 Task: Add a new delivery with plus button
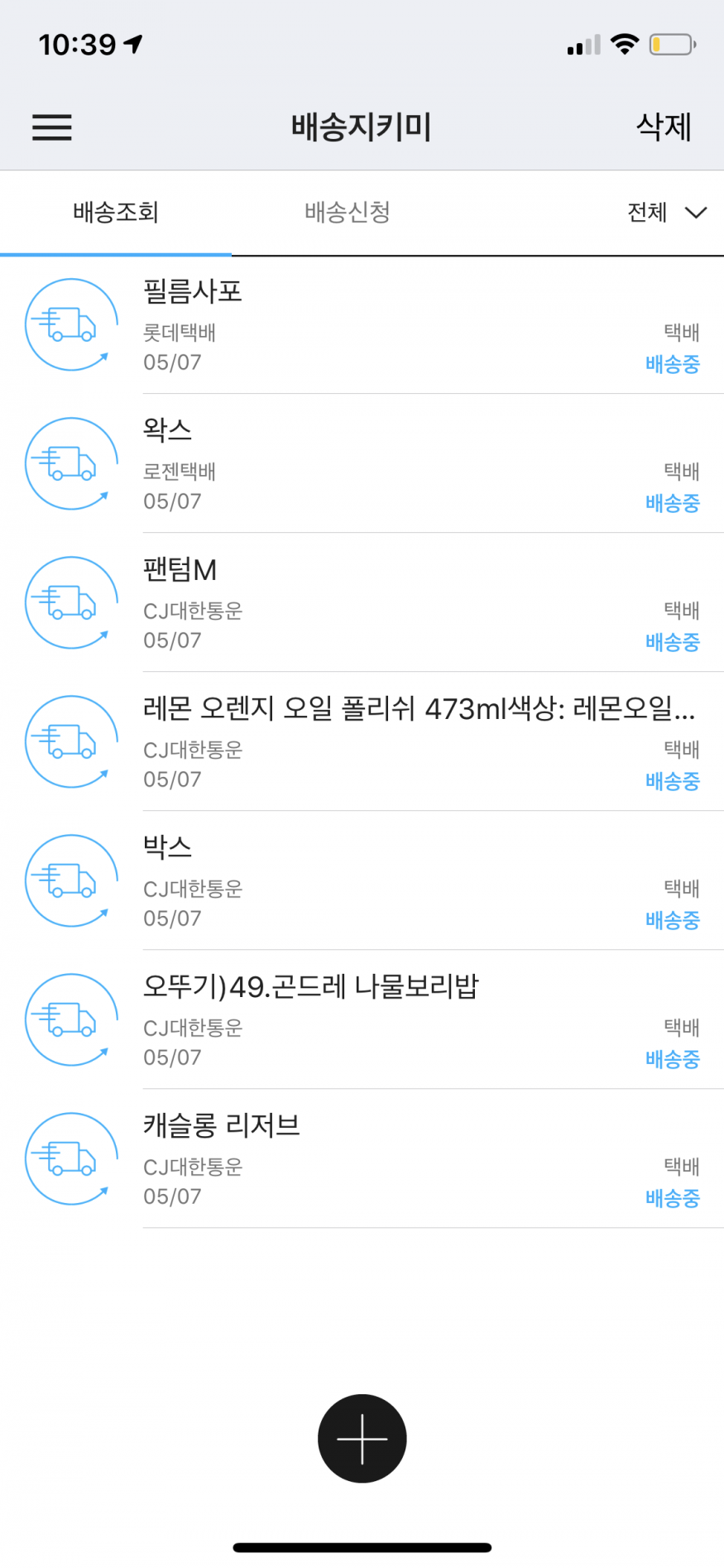[362, 1439]
